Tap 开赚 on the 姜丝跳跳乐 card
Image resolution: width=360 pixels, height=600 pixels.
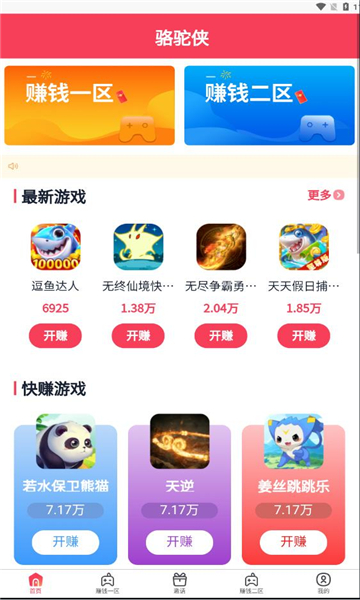293,542
